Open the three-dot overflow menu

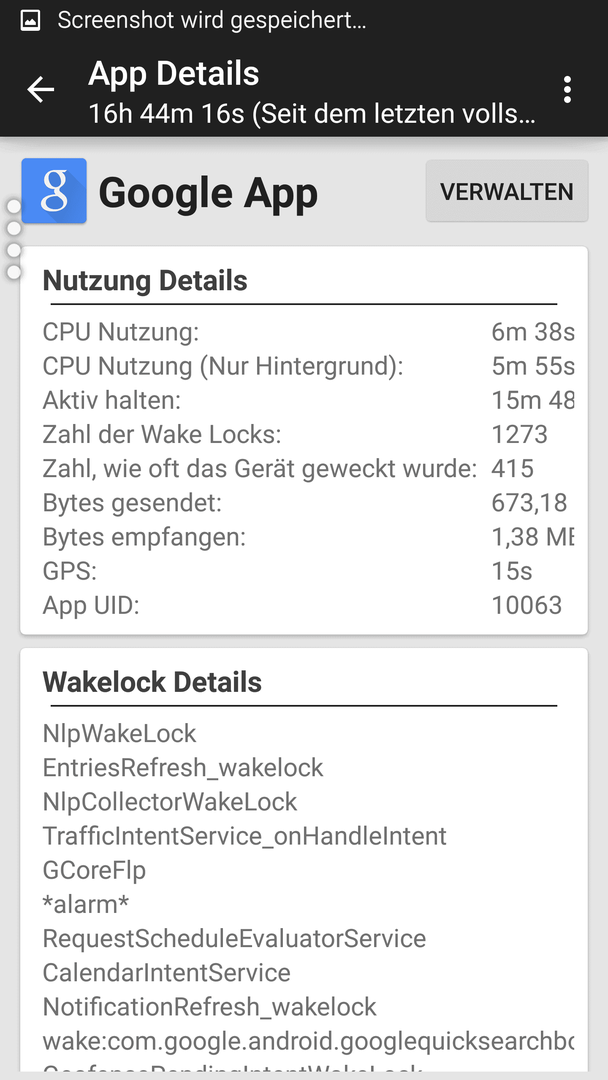pyautogui.click(x=567, y=90)
